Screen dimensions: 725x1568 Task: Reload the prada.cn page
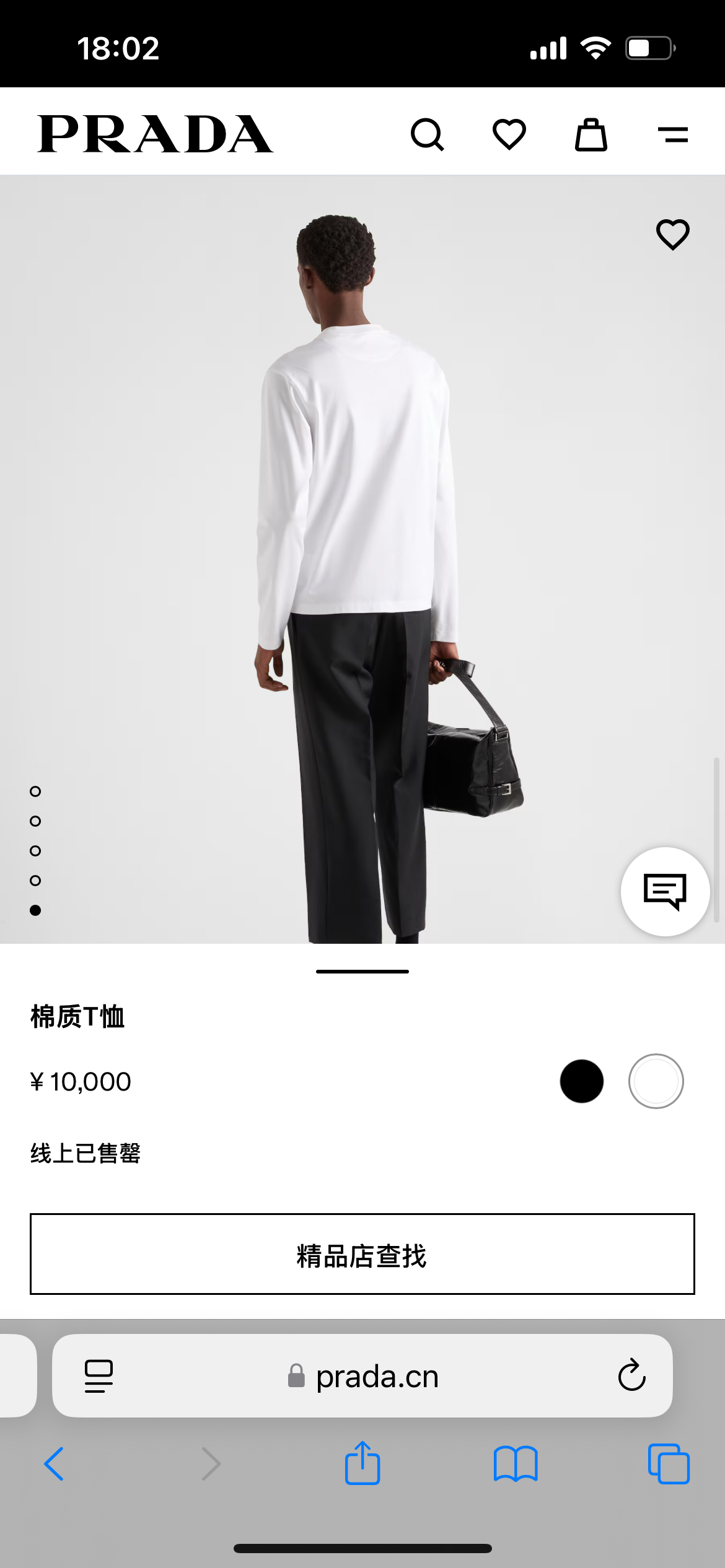(631, 1375)
